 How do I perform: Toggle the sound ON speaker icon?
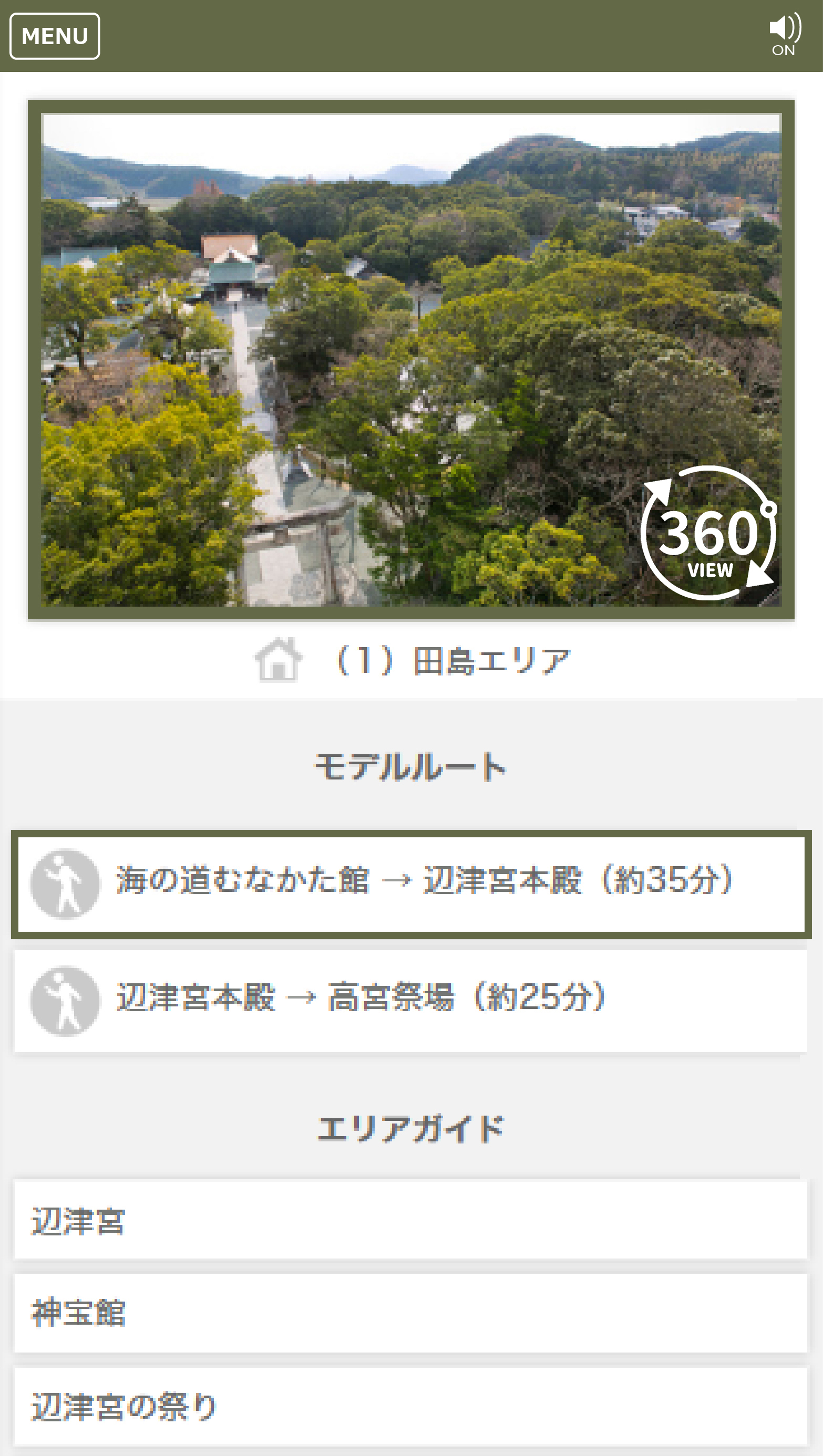pyautogui.click(x=785, y=35)
